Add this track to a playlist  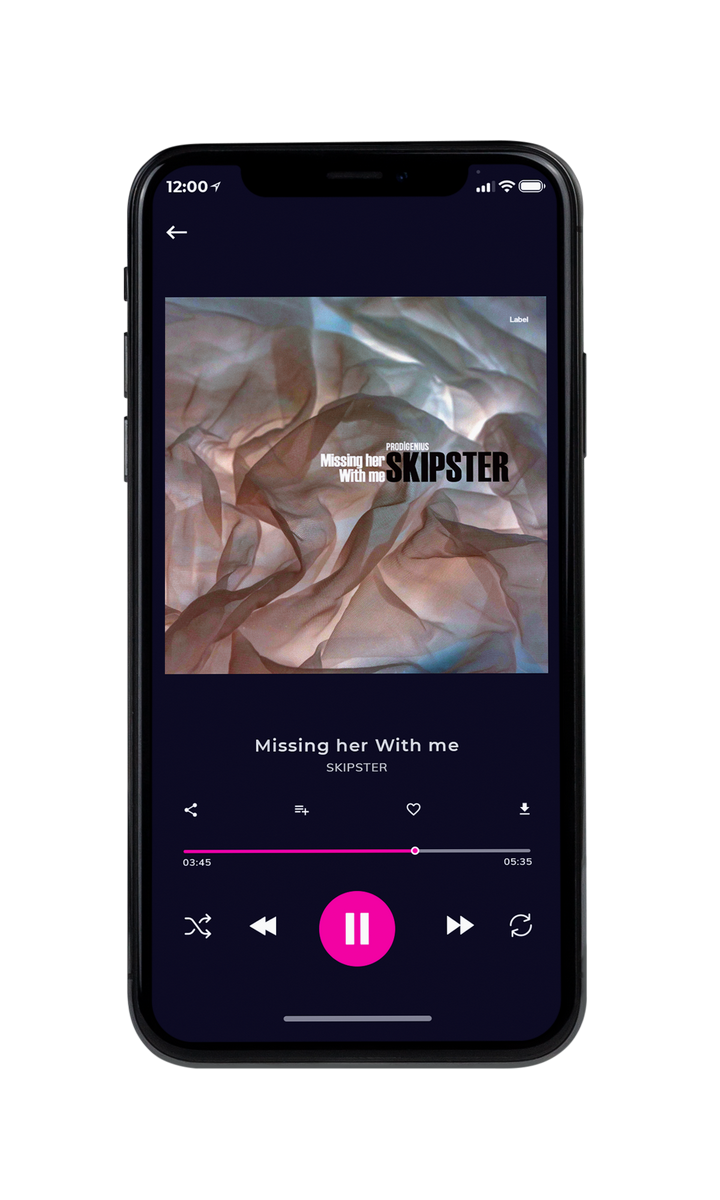301,810
